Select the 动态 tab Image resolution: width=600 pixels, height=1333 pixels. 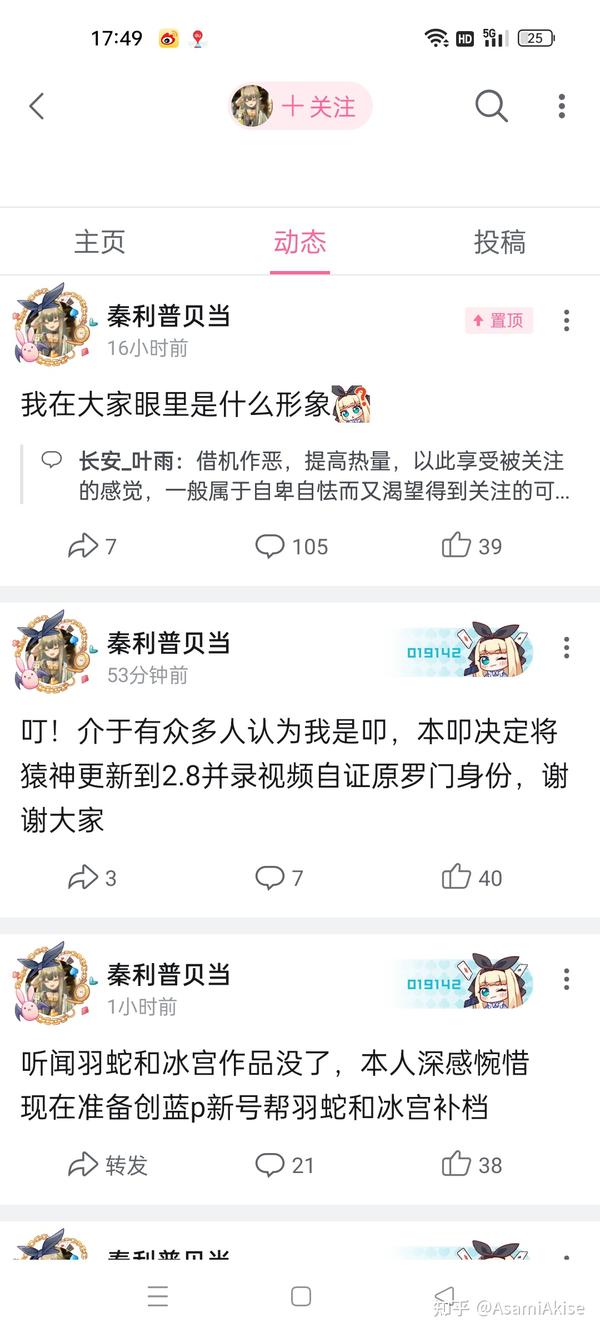tap(300, 242)
